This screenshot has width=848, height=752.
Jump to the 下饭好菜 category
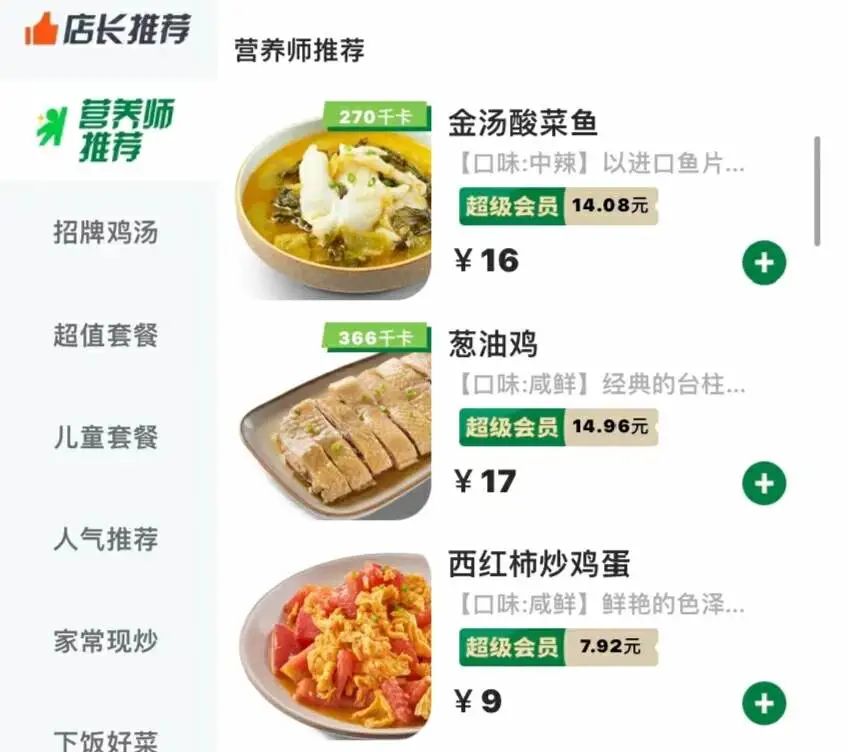106,741
